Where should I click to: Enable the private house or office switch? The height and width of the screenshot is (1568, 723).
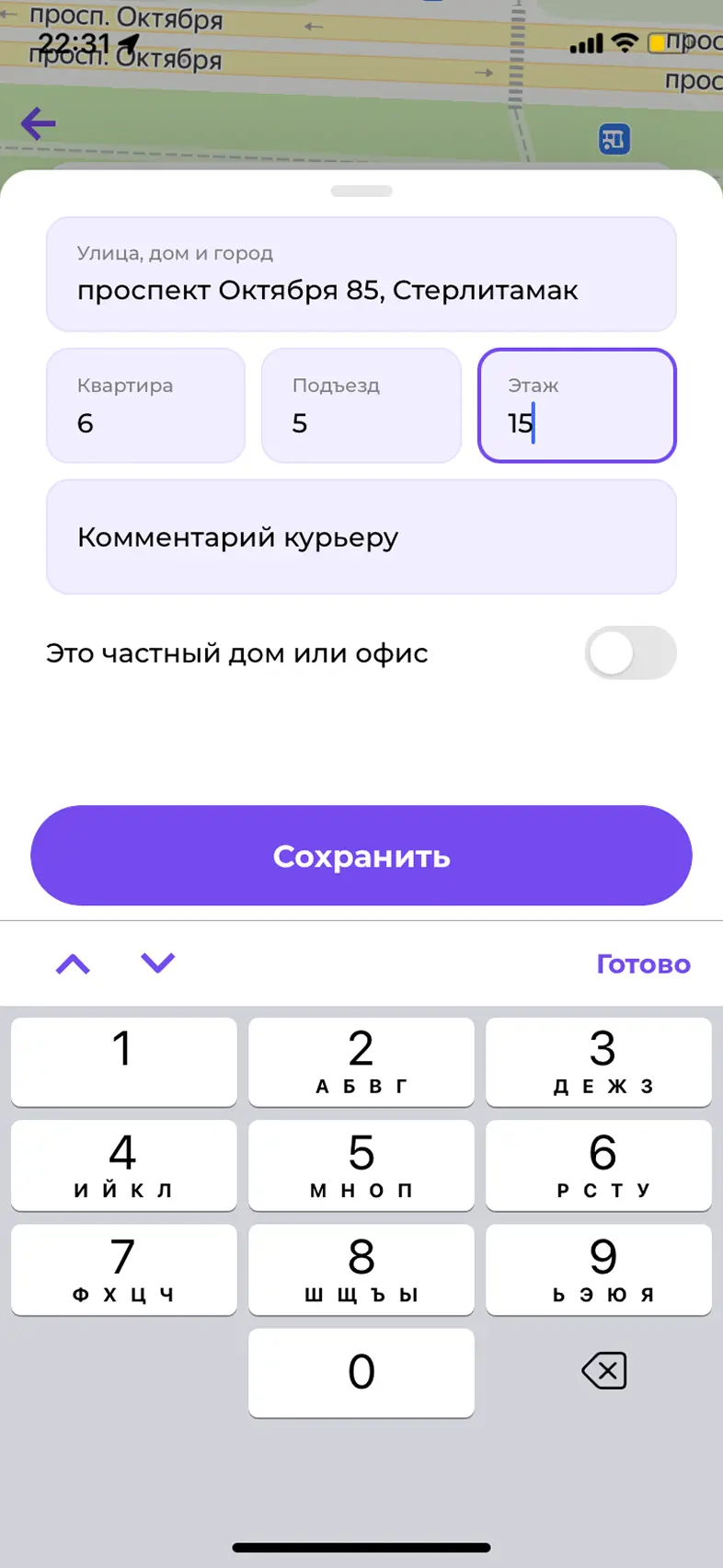[630, 653]
